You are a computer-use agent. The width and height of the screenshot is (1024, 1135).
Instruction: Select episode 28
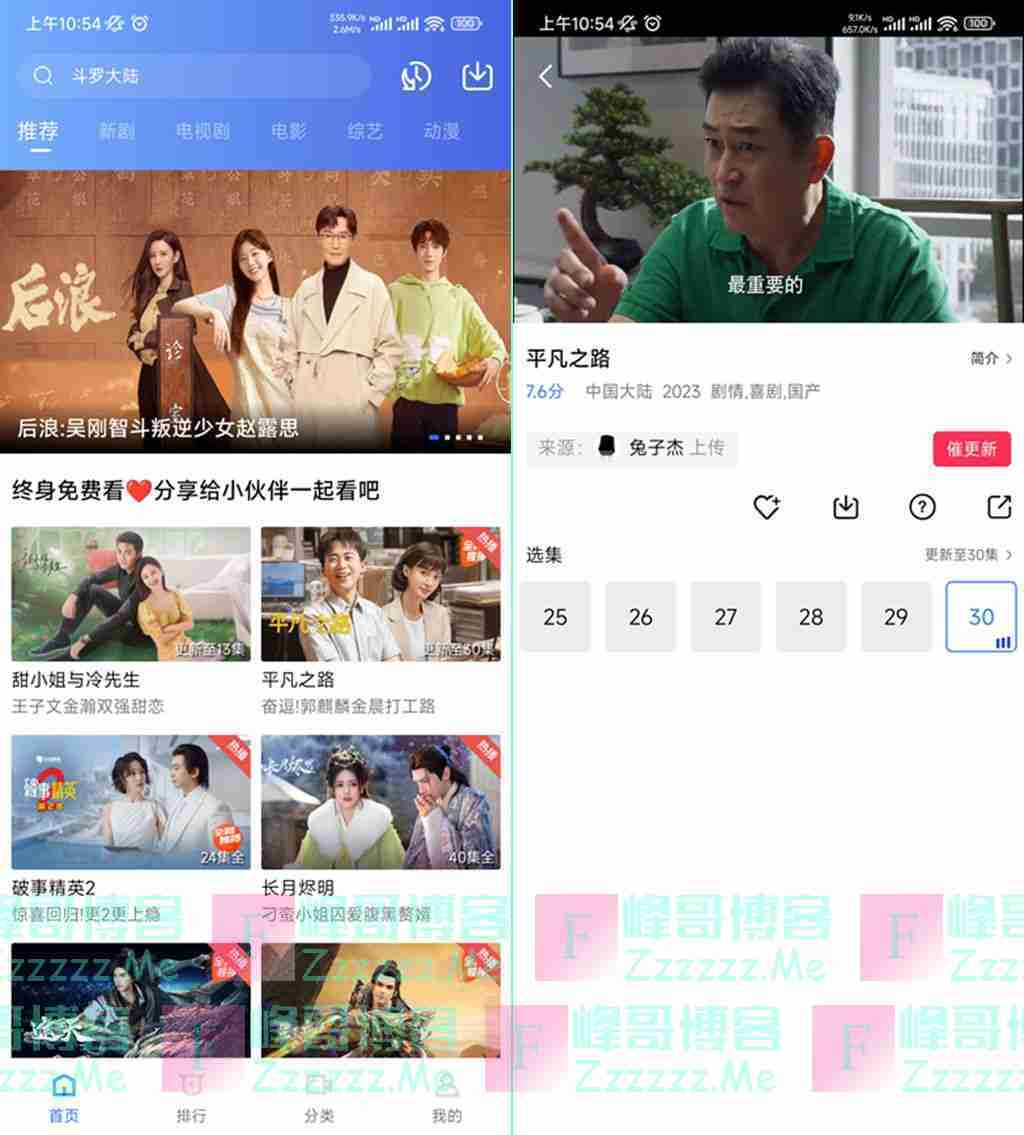811,617
